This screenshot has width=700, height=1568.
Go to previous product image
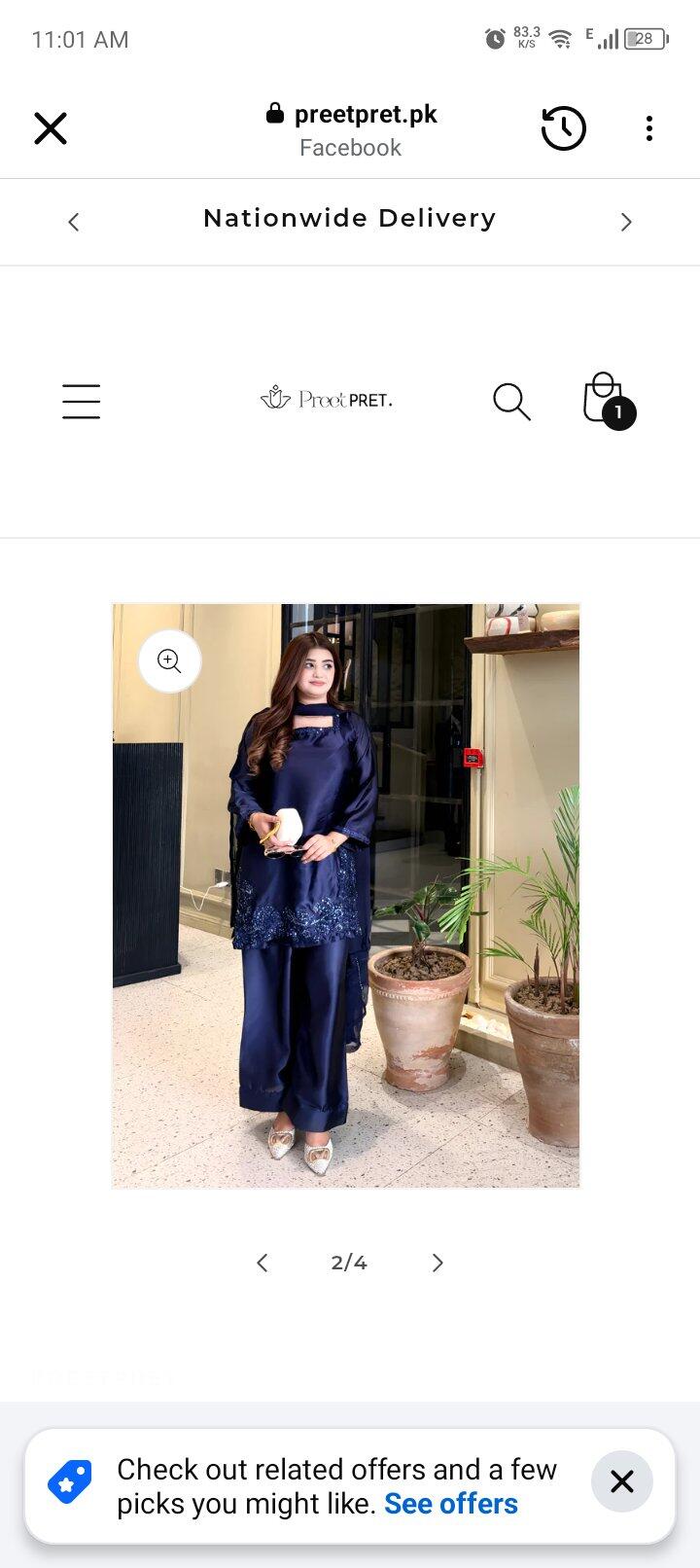[x=262, y=1263]
